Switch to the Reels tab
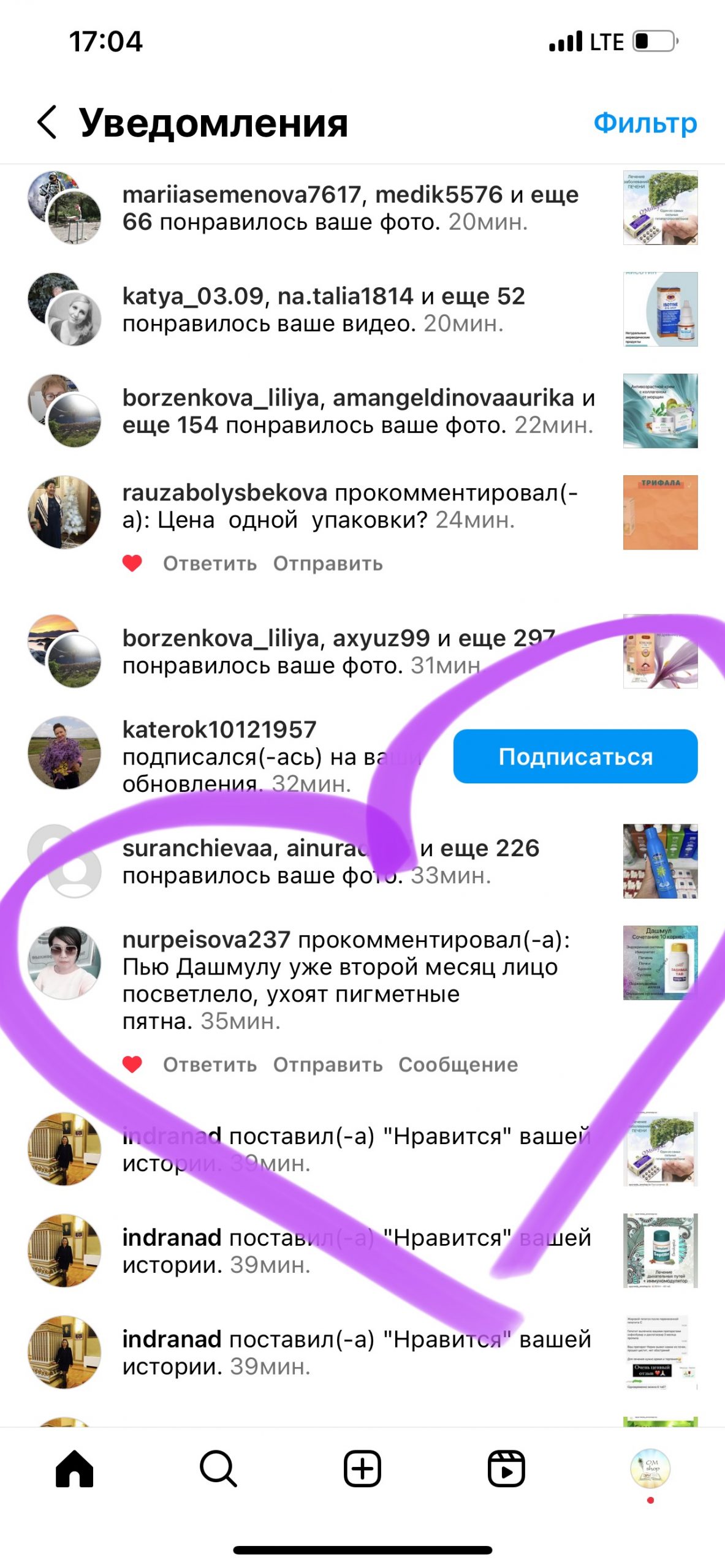This screenshot has width=725, height=1568. [506, 1468]
